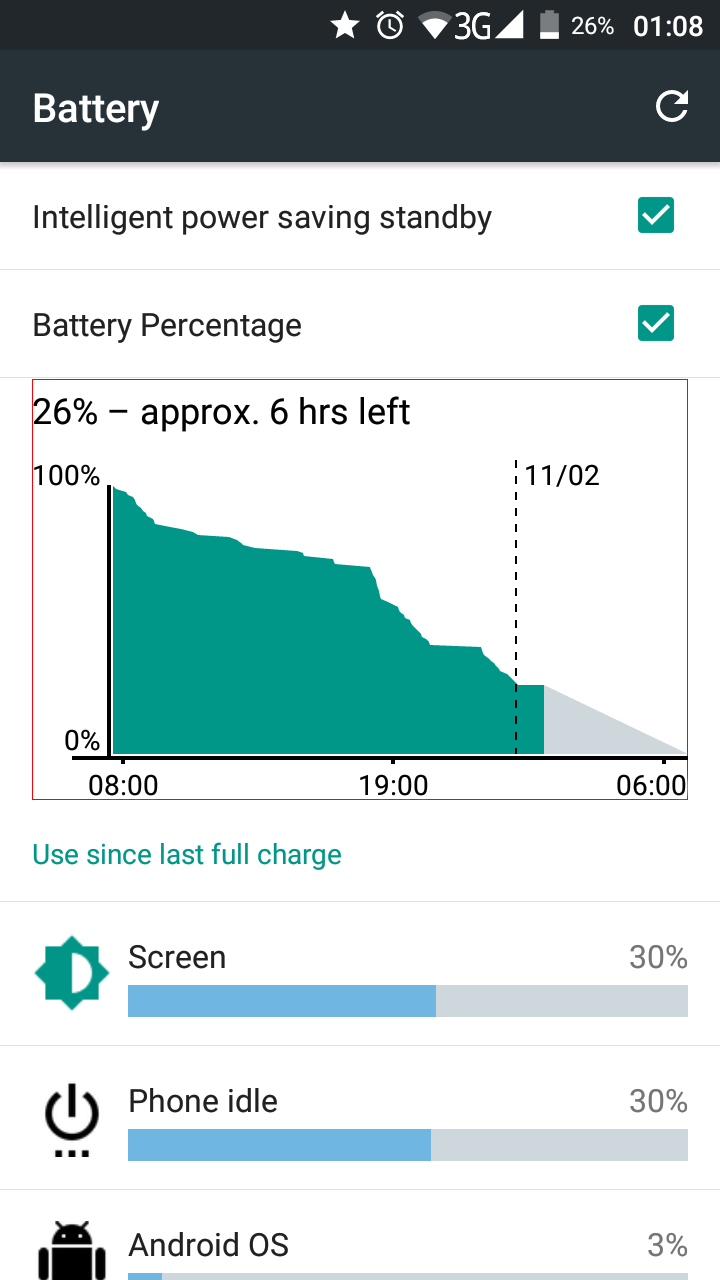Refresh the battery statistics
The image size is (720, 1280).
point(672,107)
